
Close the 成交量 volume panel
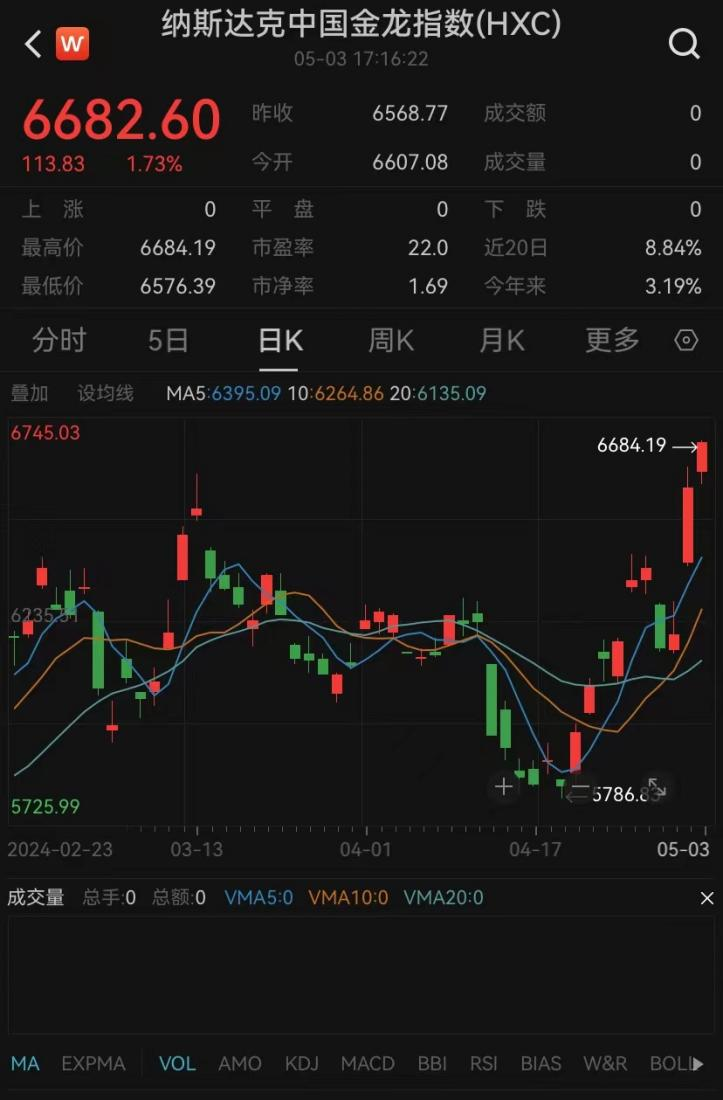pos(706,898)
